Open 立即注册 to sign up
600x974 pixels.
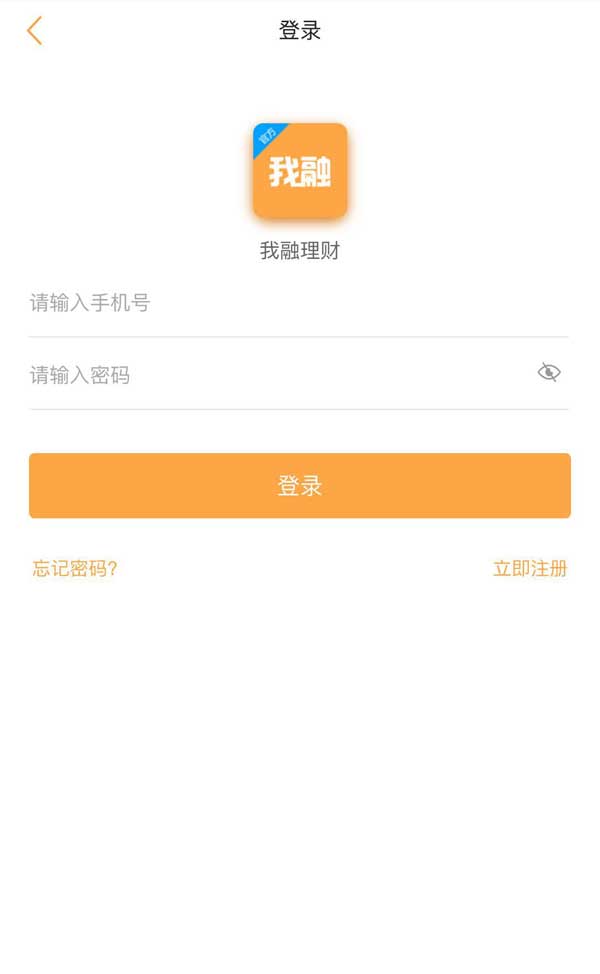coord(529,569)
